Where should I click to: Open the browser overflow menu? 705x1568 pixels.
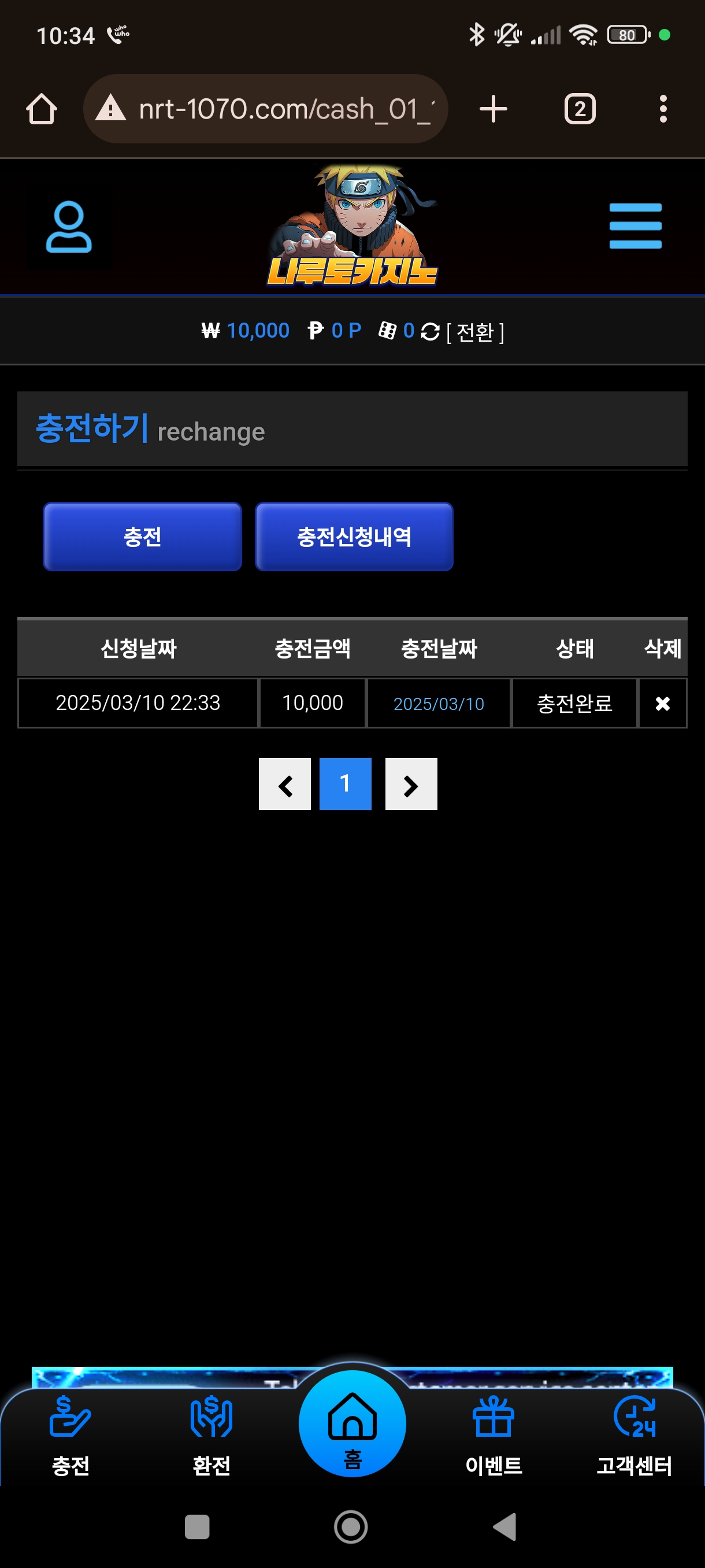662,110
